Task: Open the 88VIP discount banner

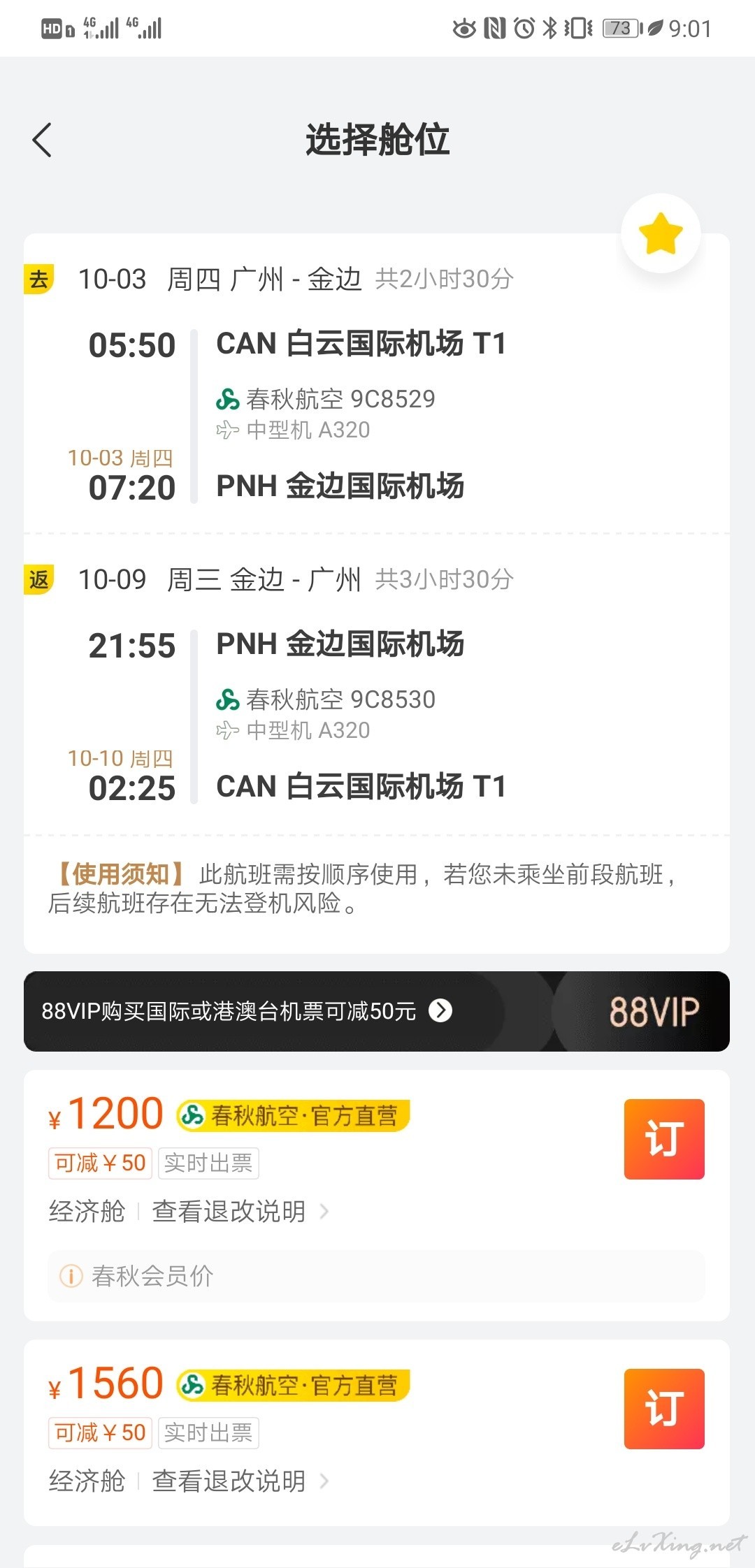Action: click(377, 1011)
